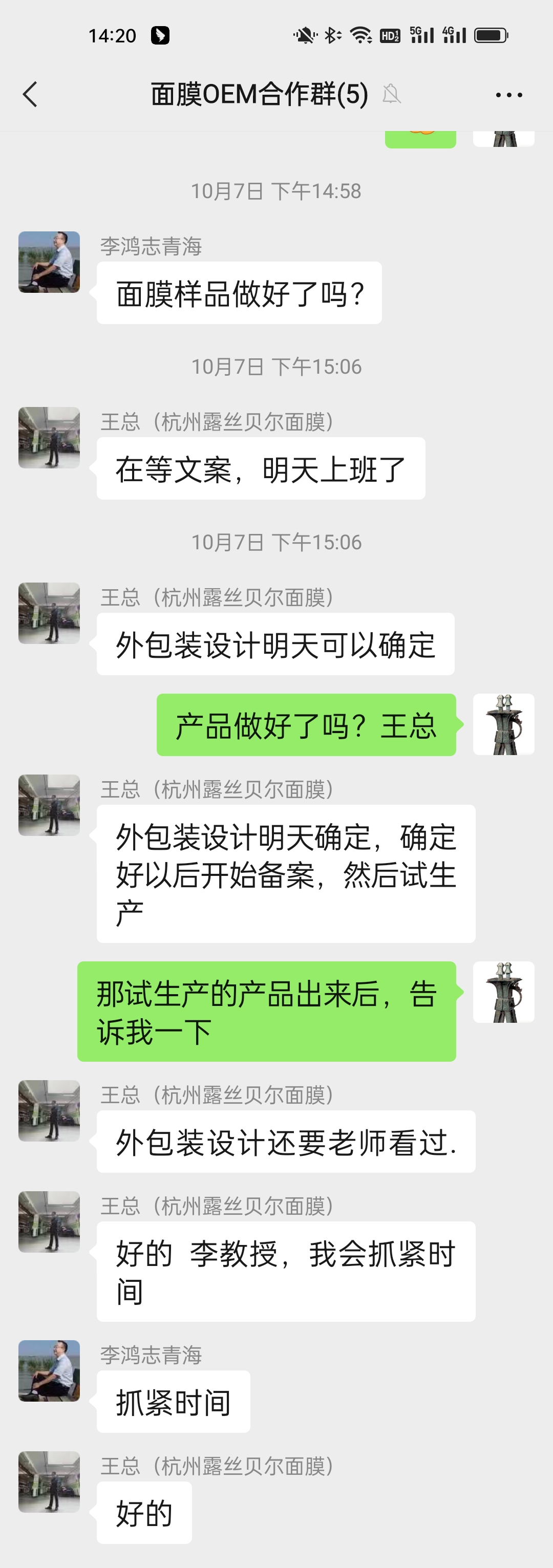Go back from the group chat
553x1568 pixels.
pyautogui.click(x=30, y=94)
